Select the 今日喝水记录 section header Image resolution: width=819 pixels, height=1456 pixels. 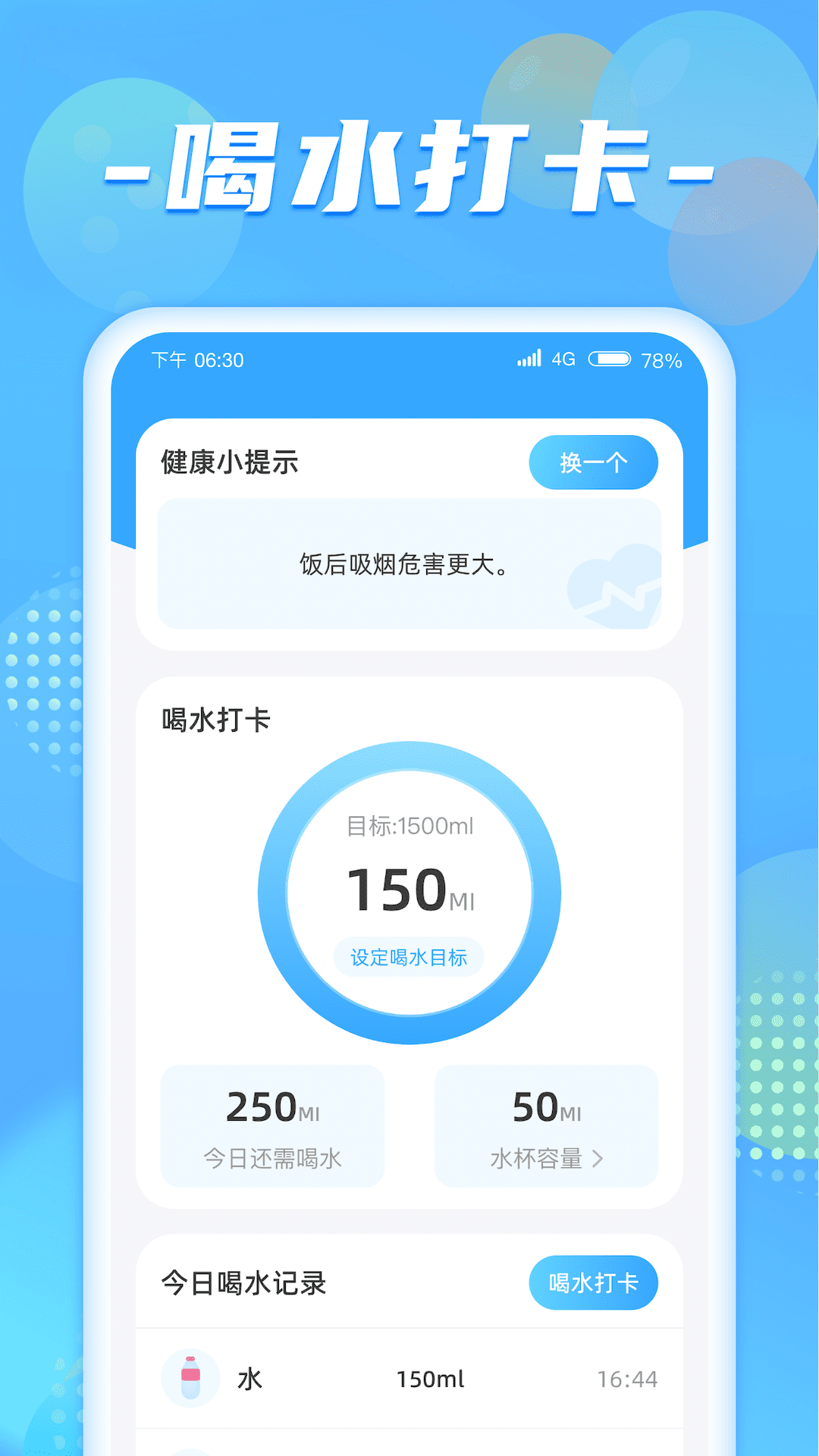coord(244,1280)
